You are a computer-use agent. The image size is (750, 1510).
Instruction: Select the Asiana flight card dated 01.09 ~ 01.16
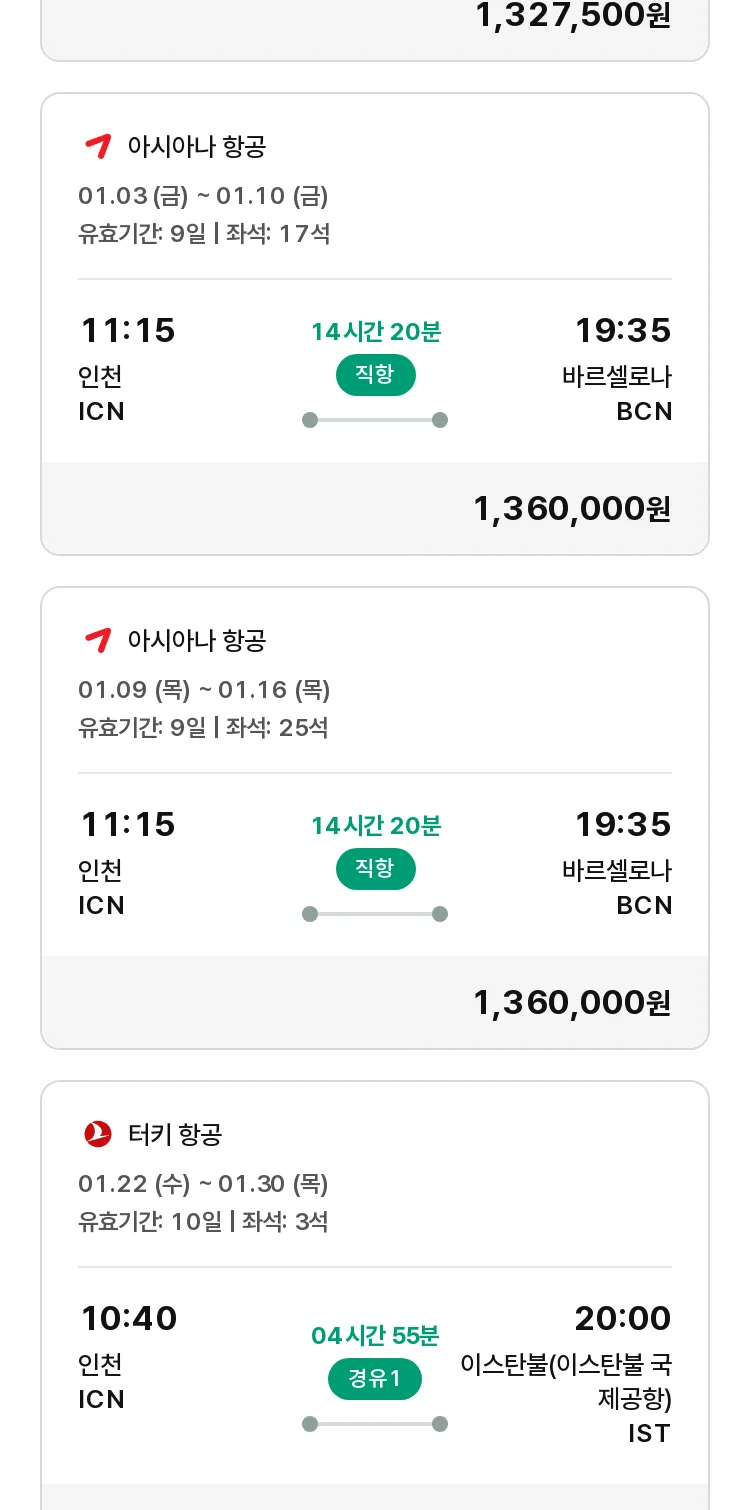click(375, 818)
